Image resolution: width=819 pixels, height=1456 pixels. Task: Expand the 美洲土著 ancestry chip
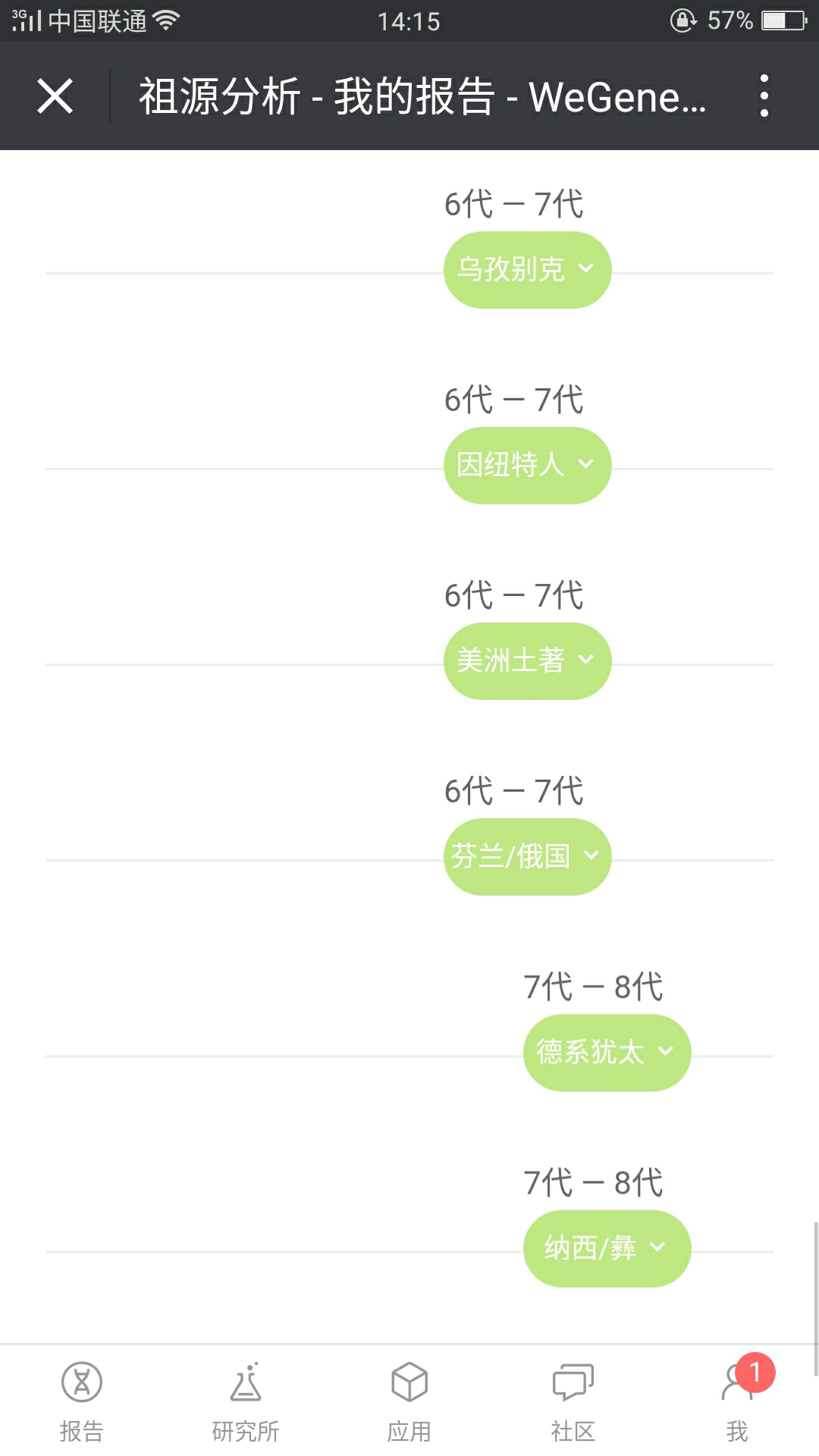point(527,661)
